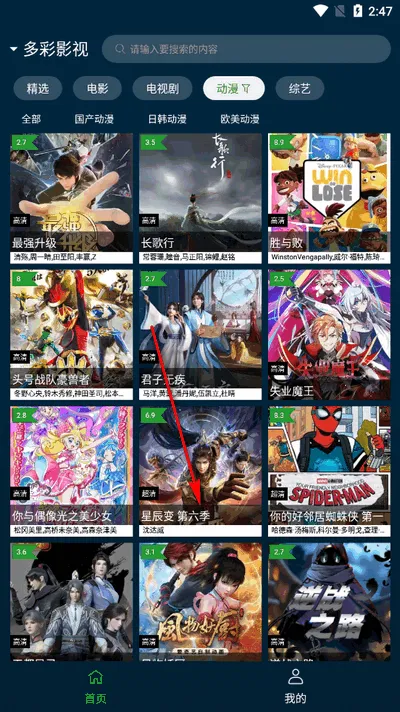This screenshot has width=400, height=712.
Task: Switch to the 精选 category chip
Action: (38, 89)
